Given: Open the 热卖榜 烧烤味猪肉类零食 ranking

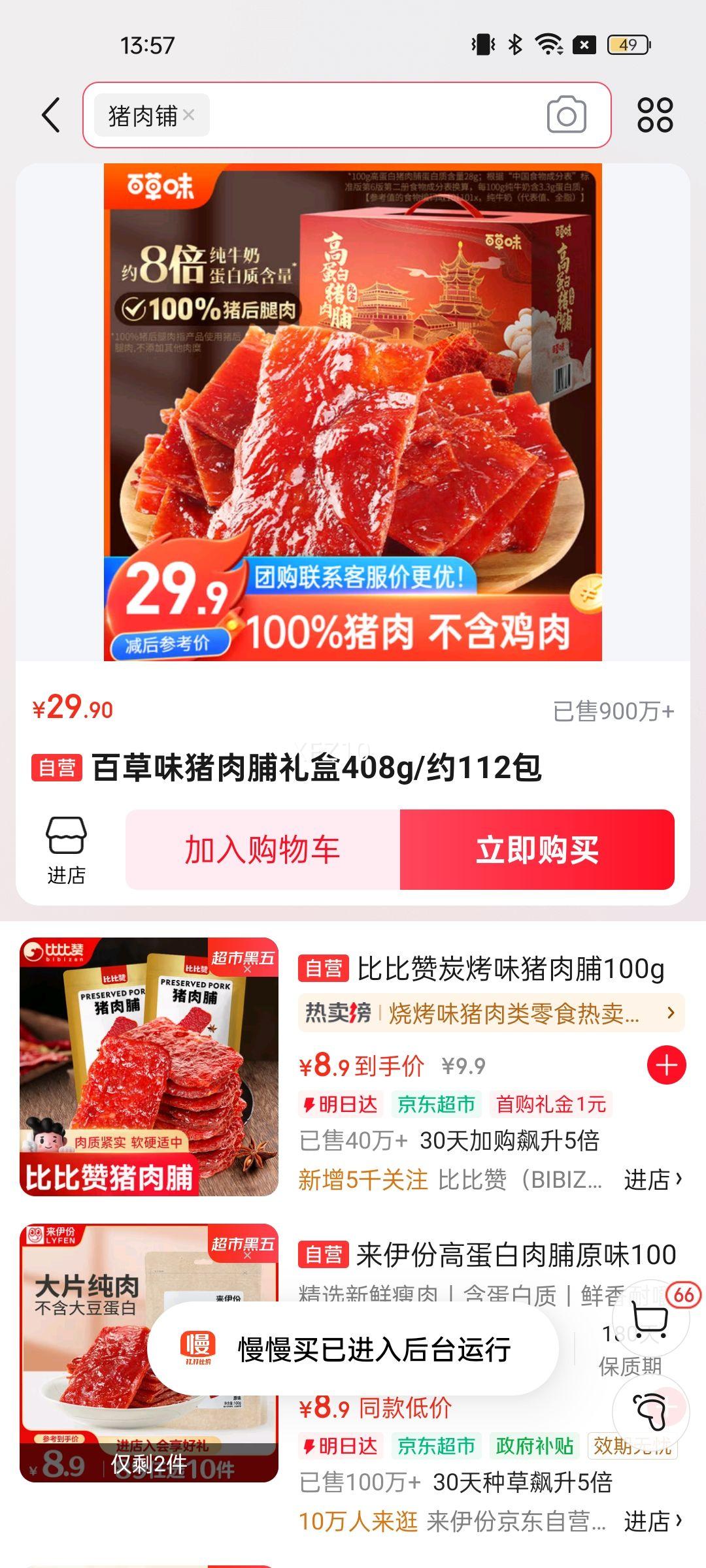Looking at the screenshot, I should [x=491, y=1013].
